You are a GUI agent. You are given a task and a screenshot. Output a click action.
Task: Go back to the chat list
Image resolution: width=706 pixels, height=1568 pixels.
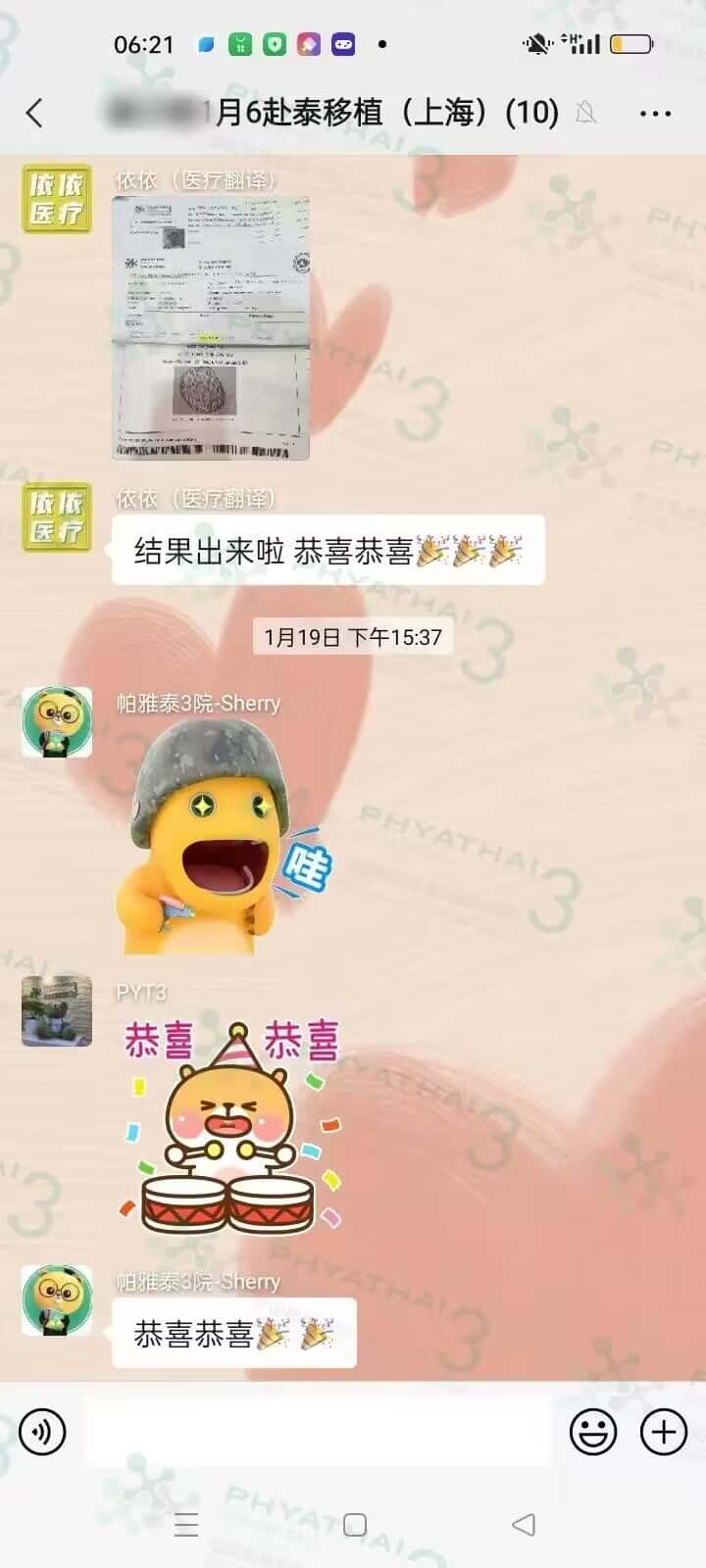pyautogui.click(x=35, y=113)
